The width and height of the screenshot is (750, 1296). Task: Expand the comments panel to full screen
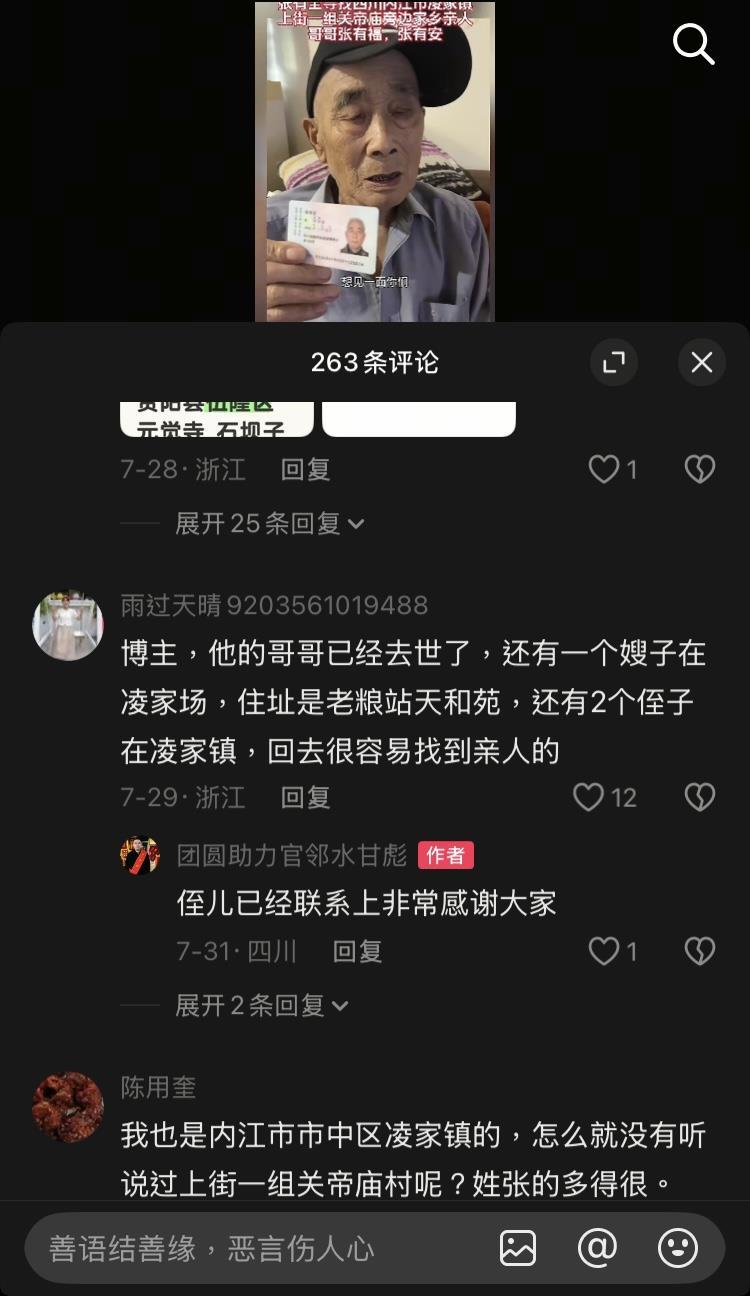pyautogui.click(x=613, y=362)
